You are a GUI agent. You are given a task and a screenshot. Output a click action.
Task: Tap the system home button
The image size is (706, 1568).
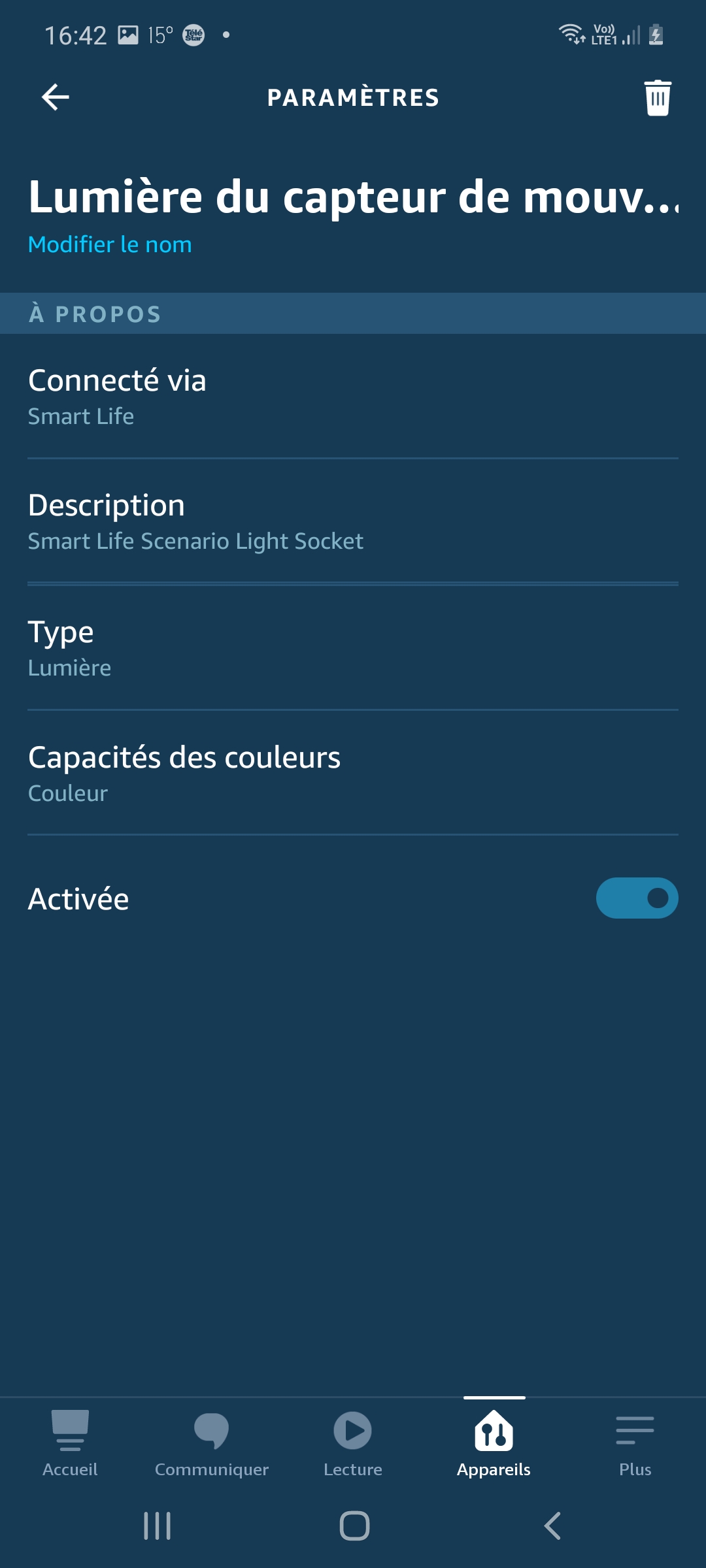(354, 1526)
